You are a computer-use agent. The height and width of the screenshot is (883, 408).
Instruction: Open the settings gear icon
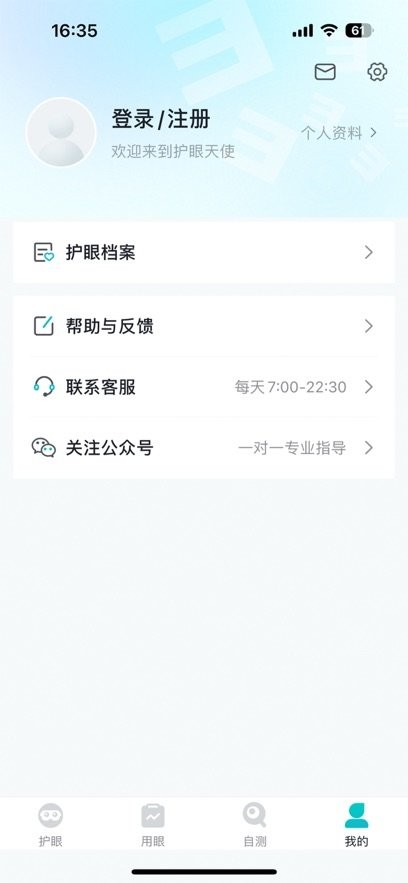tap(377, 72)
